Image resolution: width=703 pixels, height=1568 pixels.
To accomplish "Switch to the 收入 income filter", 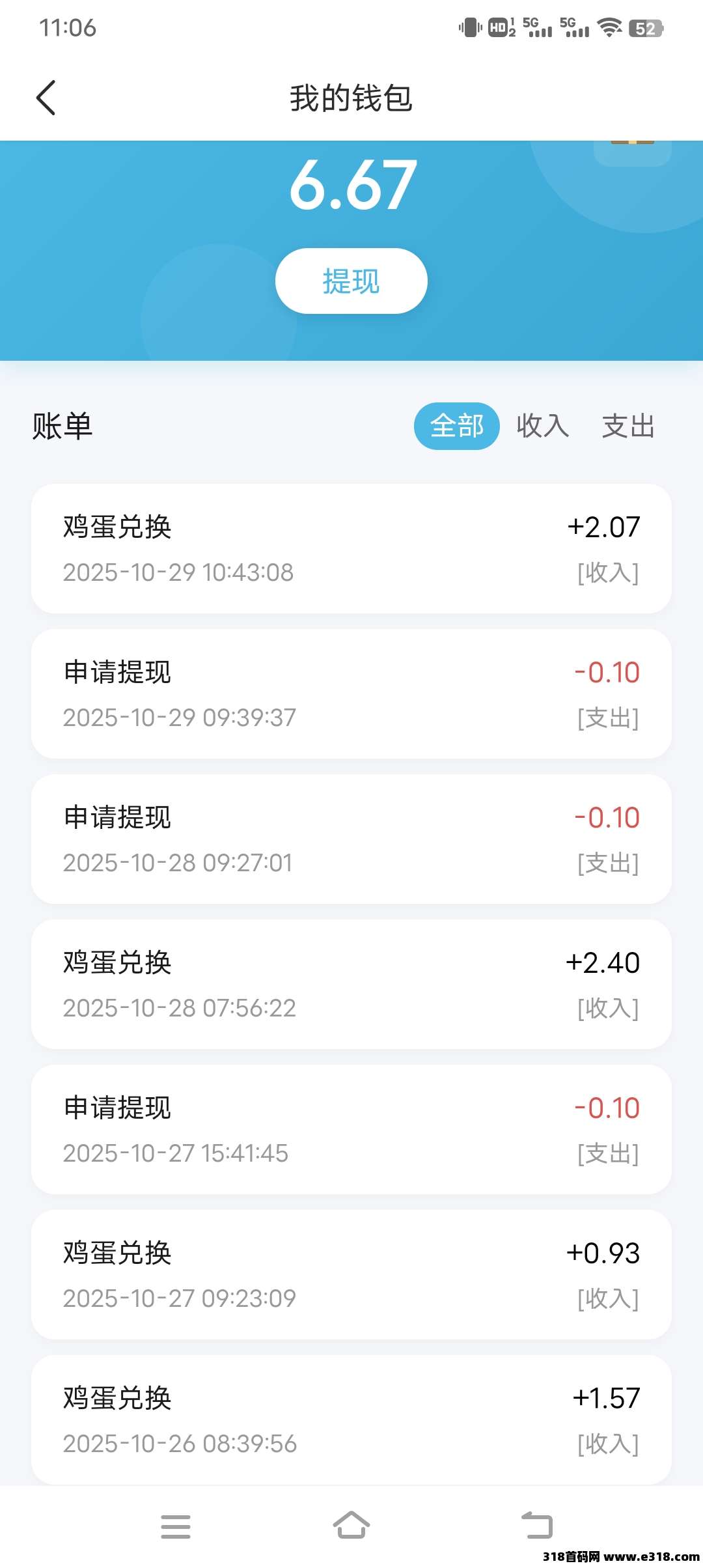I will [542, 427].
